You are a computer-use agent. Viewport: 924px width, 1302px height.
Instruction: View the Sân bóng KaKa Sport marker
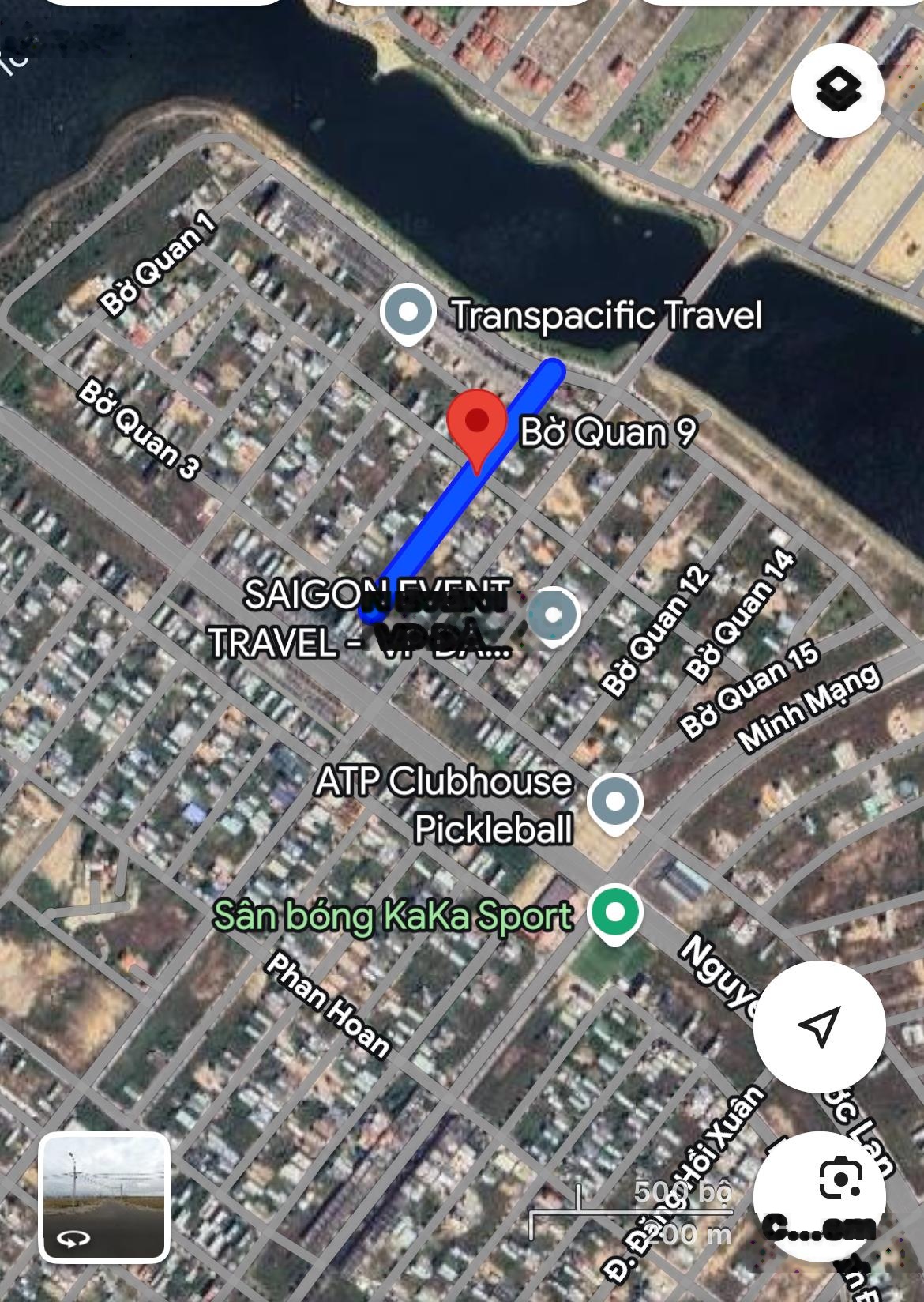615,913
